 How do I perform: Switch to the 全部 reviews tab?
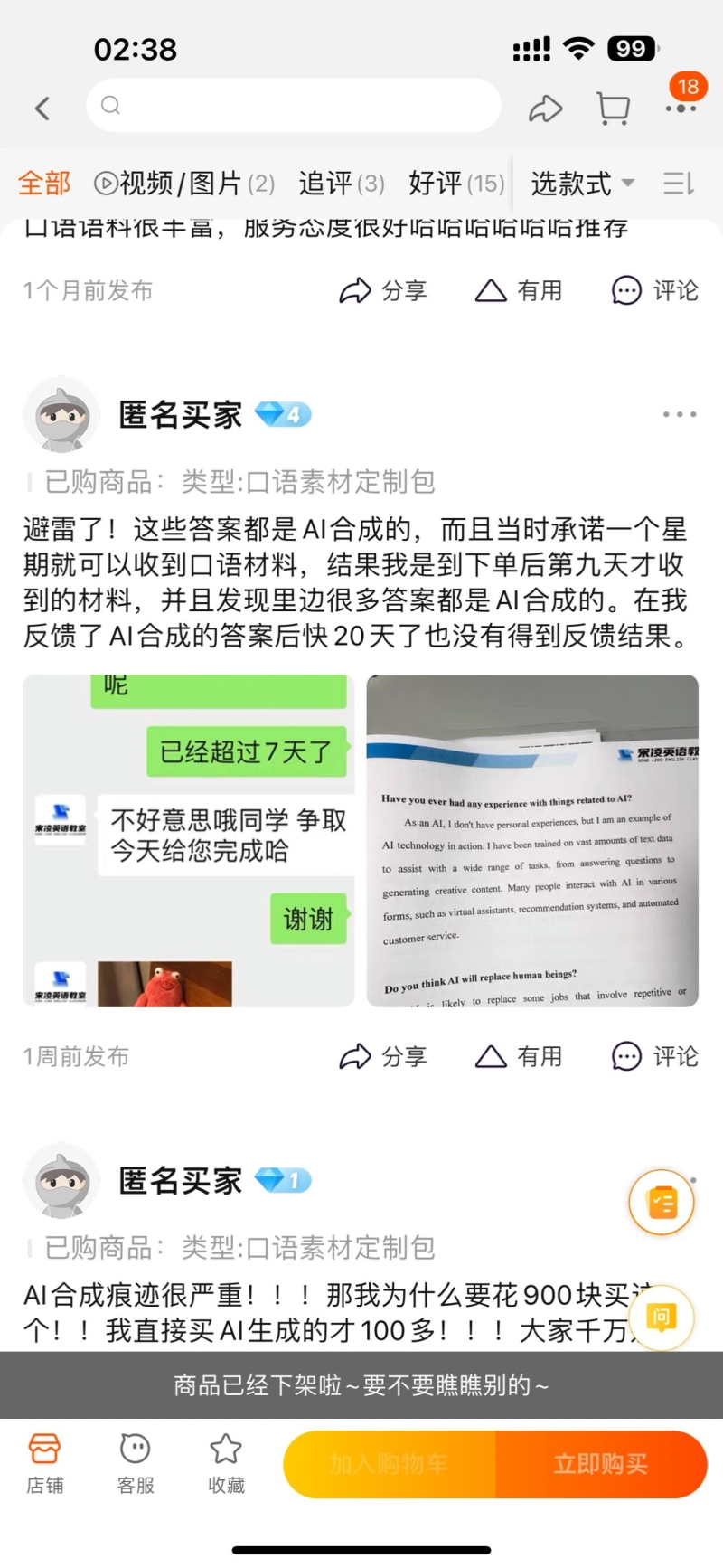[43, 184]
